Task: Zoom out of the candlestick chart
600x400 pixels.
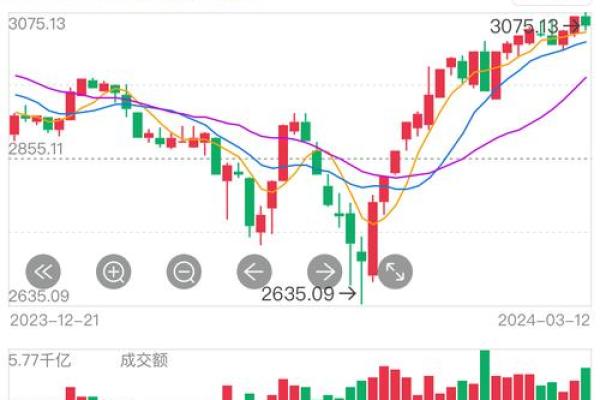Action: (x=184, y=270)
